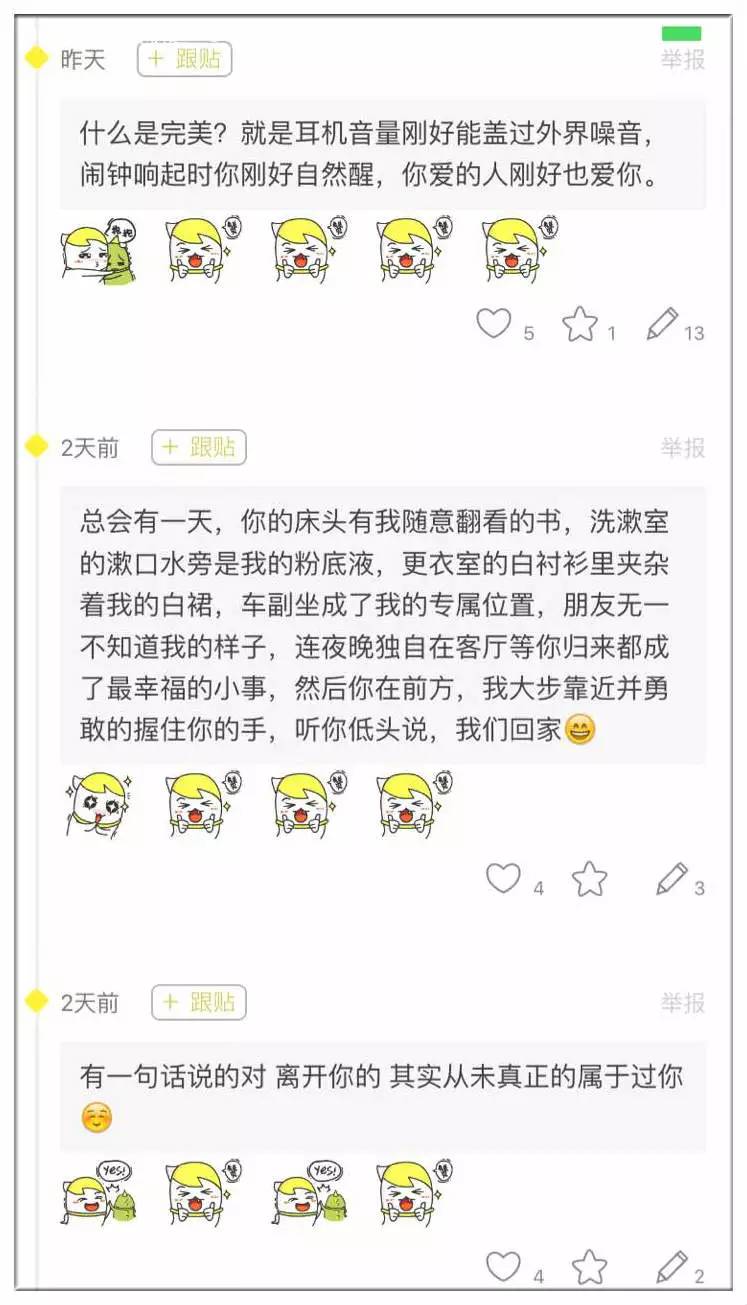Star the comment about 什么是完美
The image size is (747, 1305).
[580, 323]
